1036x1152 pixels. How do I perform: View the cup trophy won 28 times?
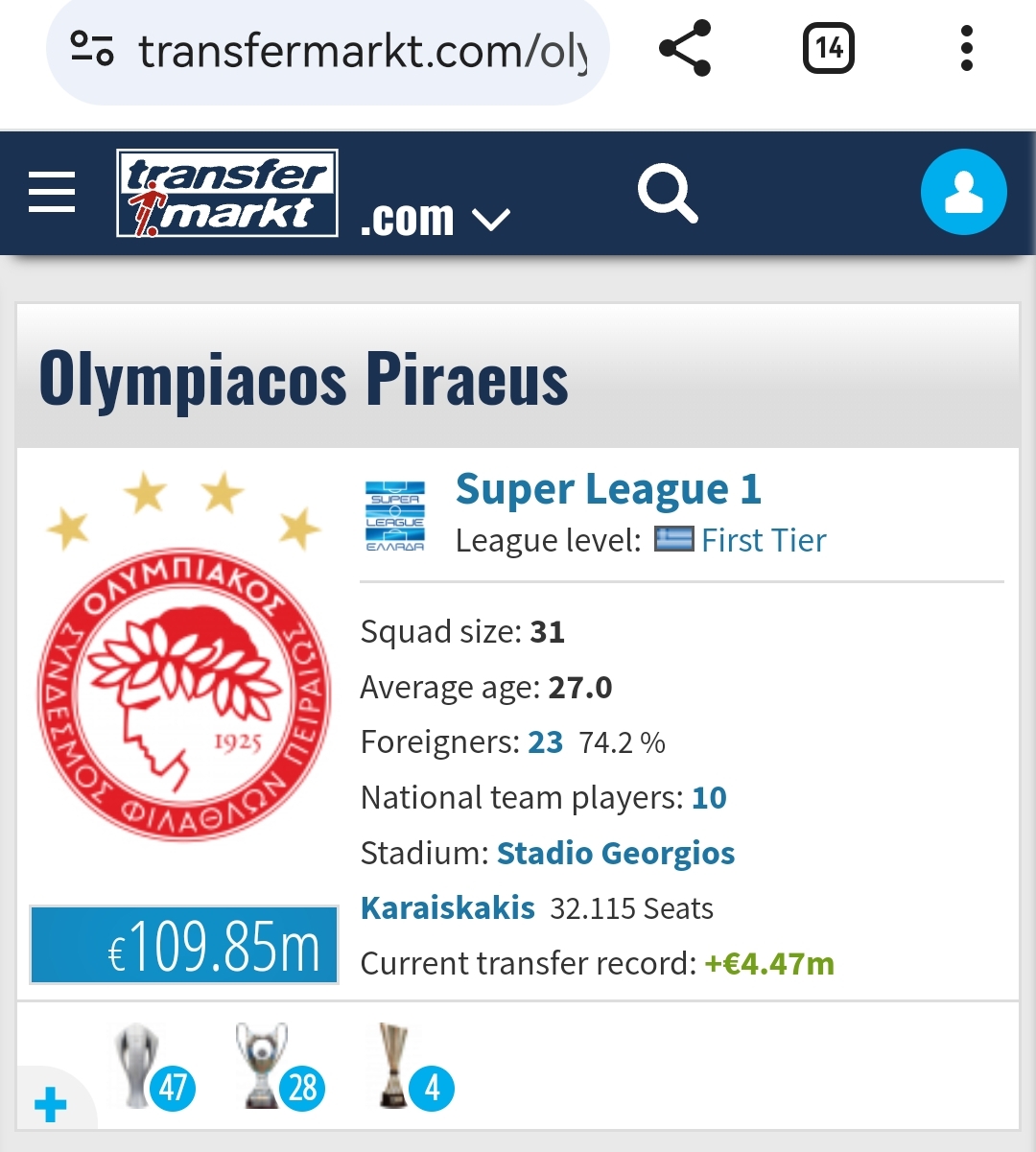click(278, 1068)
